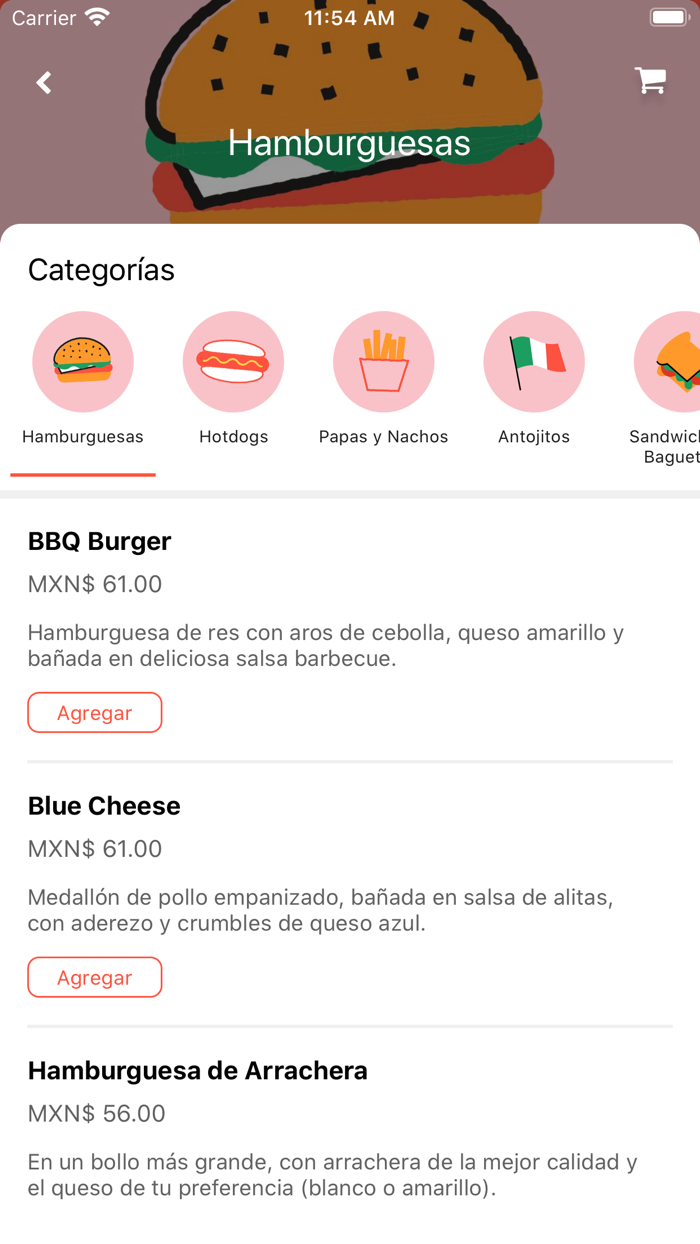Screen dimensions: 700x1244
Task: Add Blue Cheese with Agregar
Action: point(95,978)
